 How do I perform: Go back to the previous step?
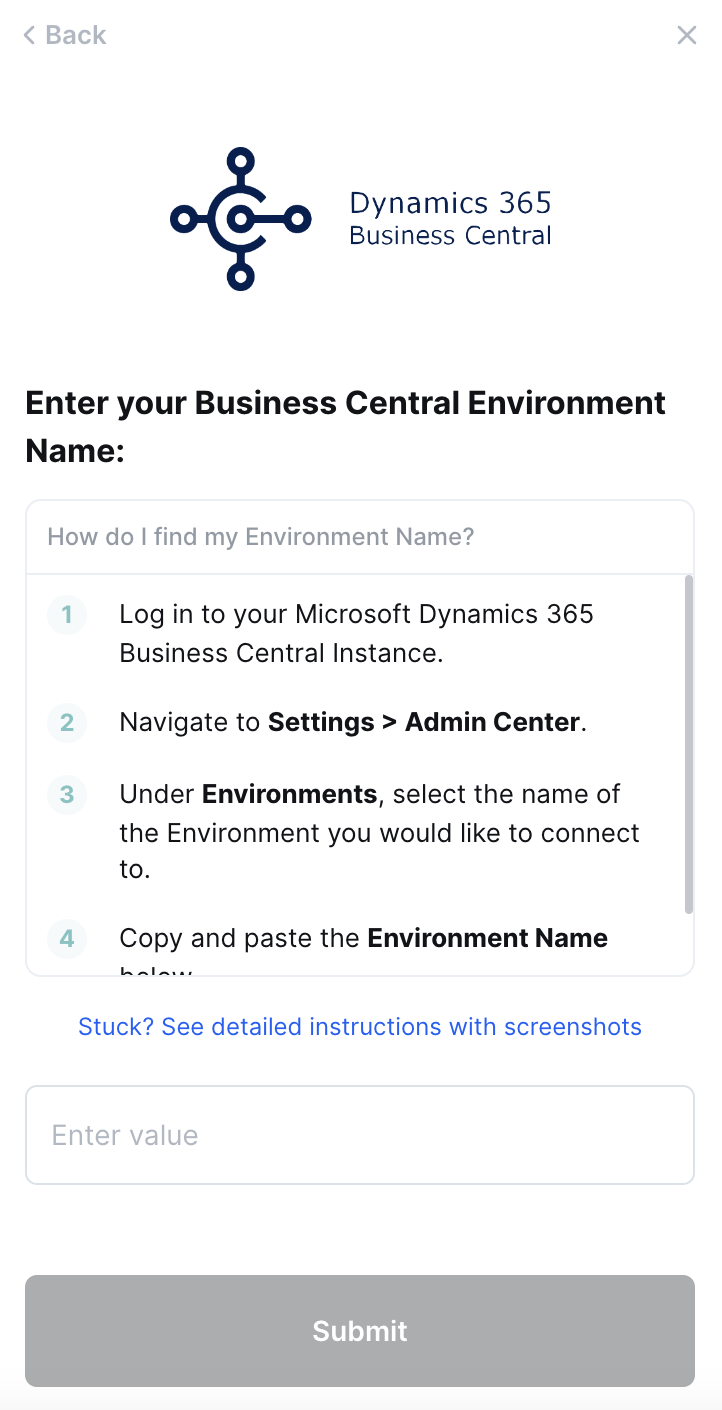[x=64, y=36]
